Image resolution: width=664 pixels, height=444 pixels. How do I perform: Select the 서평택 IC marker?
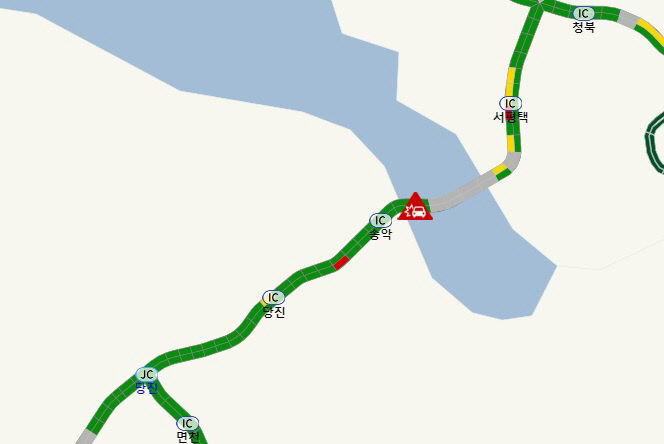(510, 103)
